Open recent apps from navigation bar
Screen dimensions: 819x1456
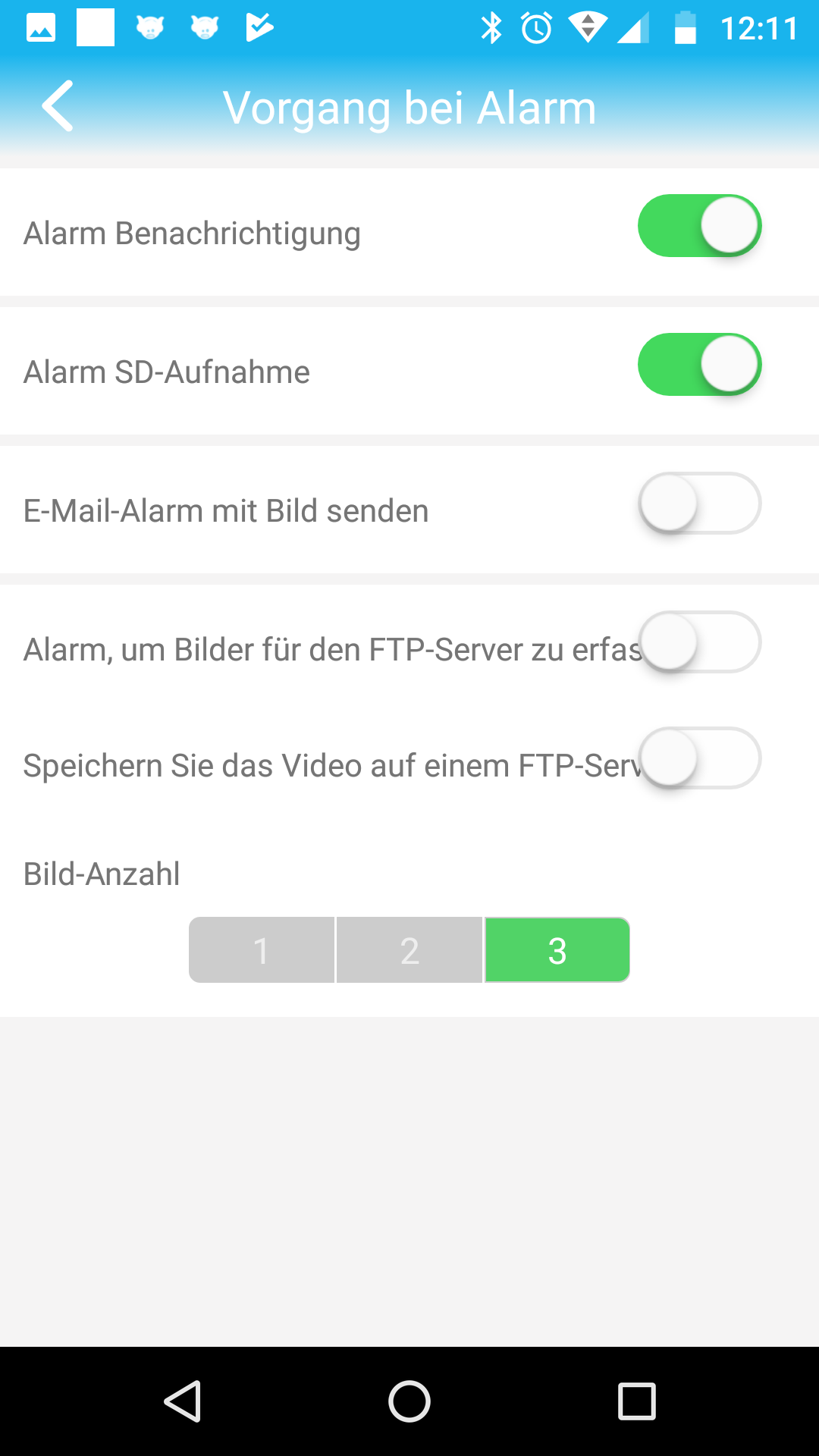637,1401
